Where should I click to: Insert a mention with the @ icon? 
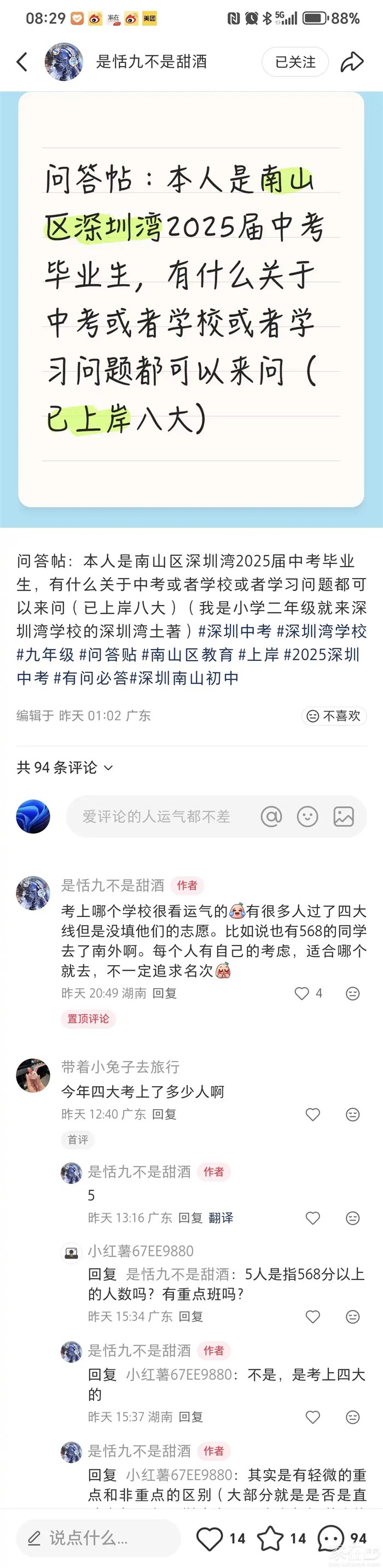click(x=271, y=817)
